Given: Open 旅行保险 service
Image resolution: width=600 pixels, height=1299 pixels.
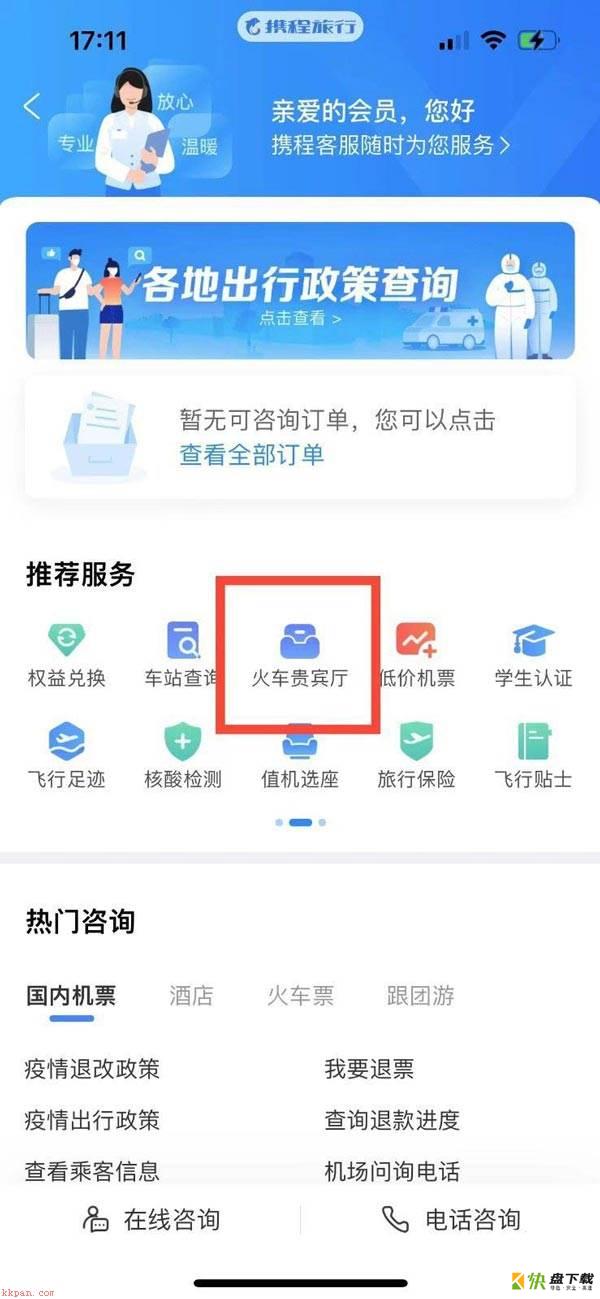Looking at the screenshot, I should point(416,757).
